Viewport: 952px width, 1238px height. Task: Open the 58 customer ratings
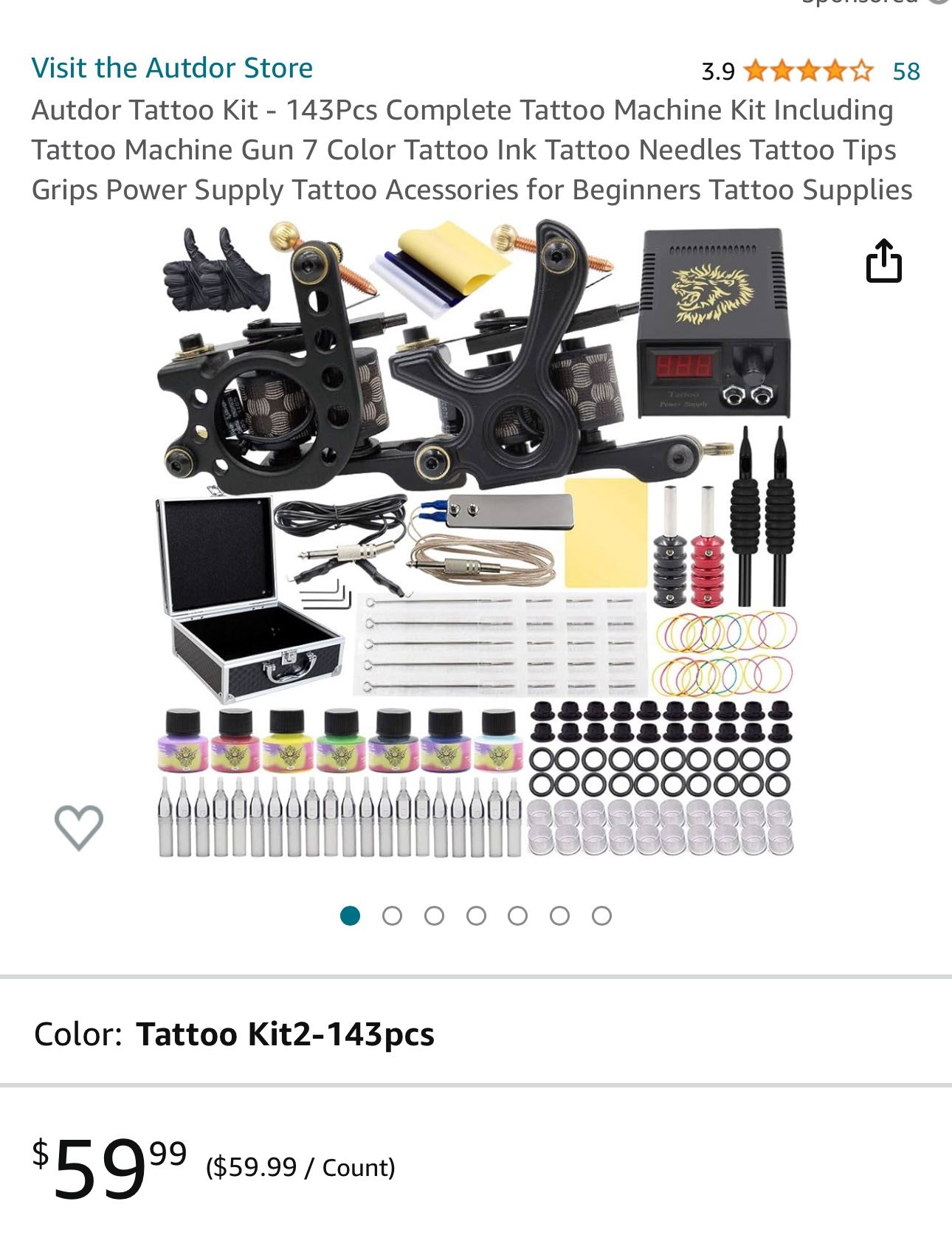click(906, 72)
